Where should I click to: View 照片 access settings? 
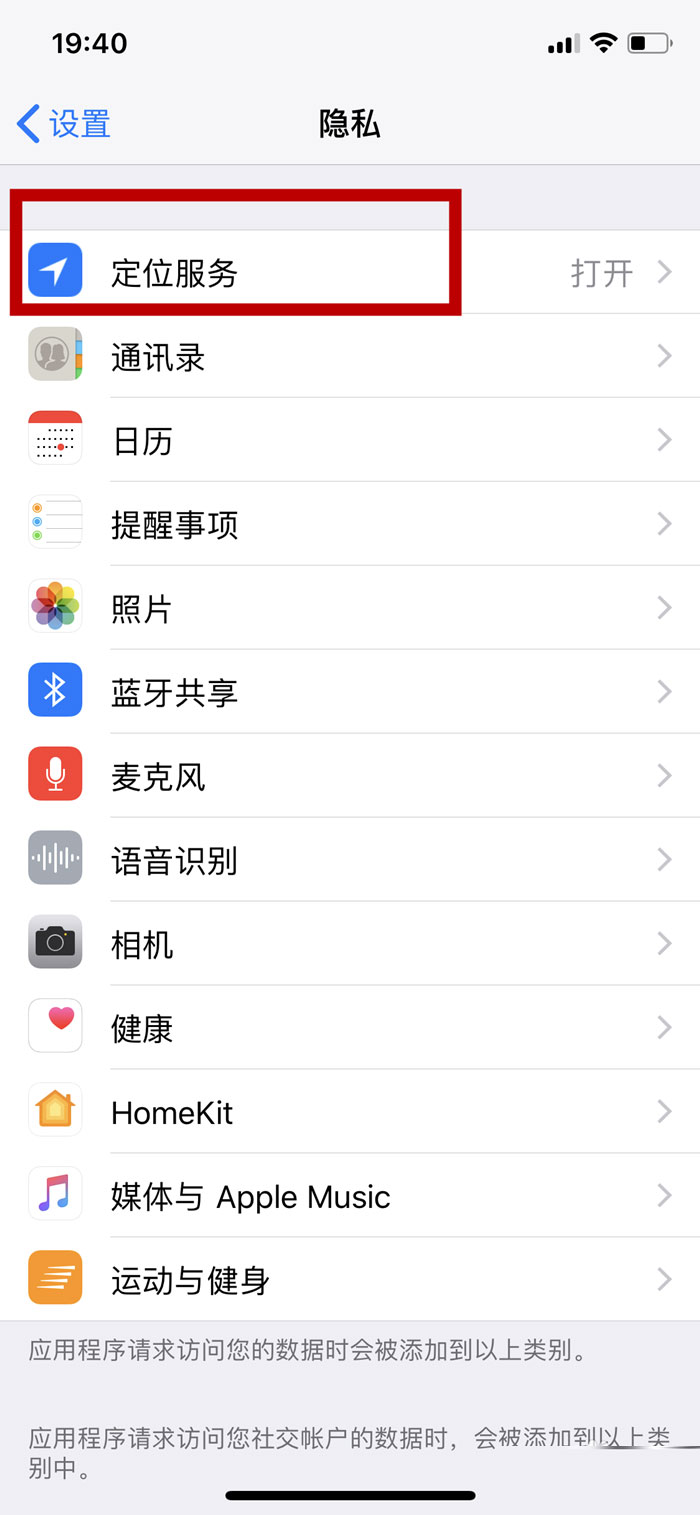click(350, 608)
